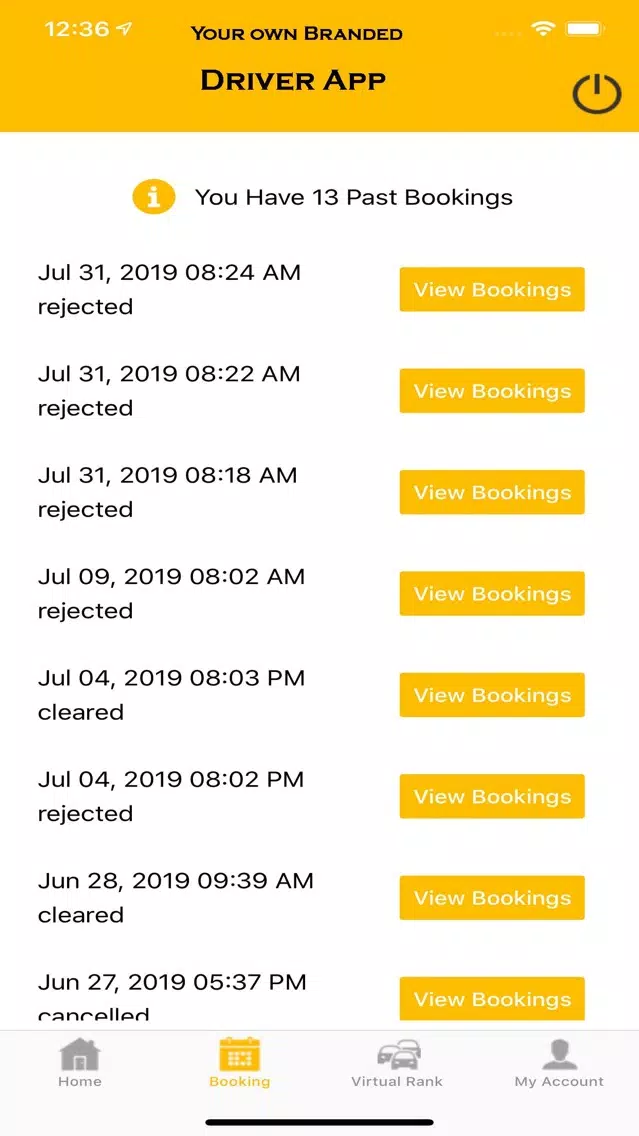Go to the Home tab

[x=80, y=1063]
